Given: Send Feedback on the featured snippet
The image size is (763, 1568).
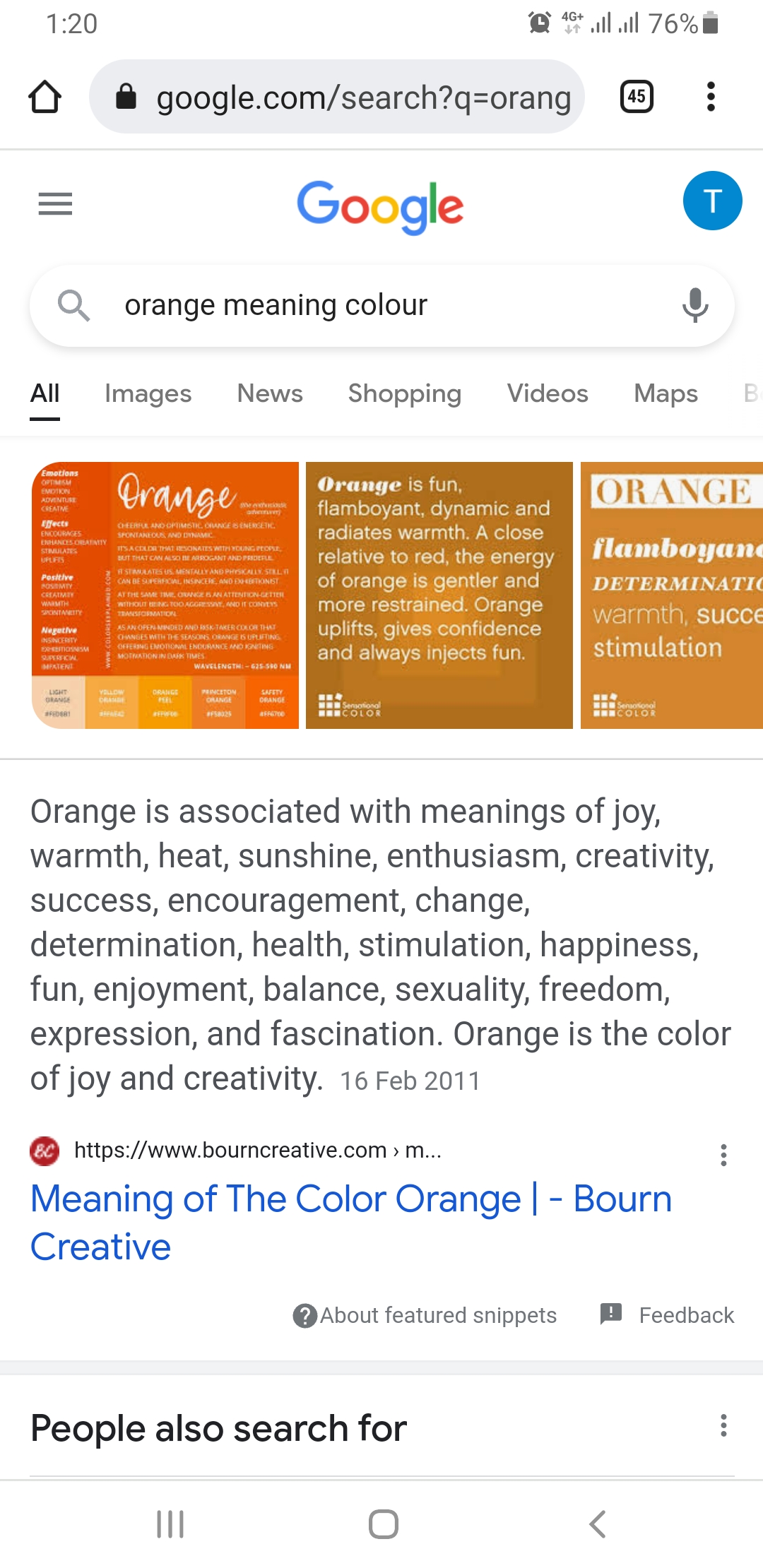Looking at the screenshot, I should click(x=667, y=1315).
